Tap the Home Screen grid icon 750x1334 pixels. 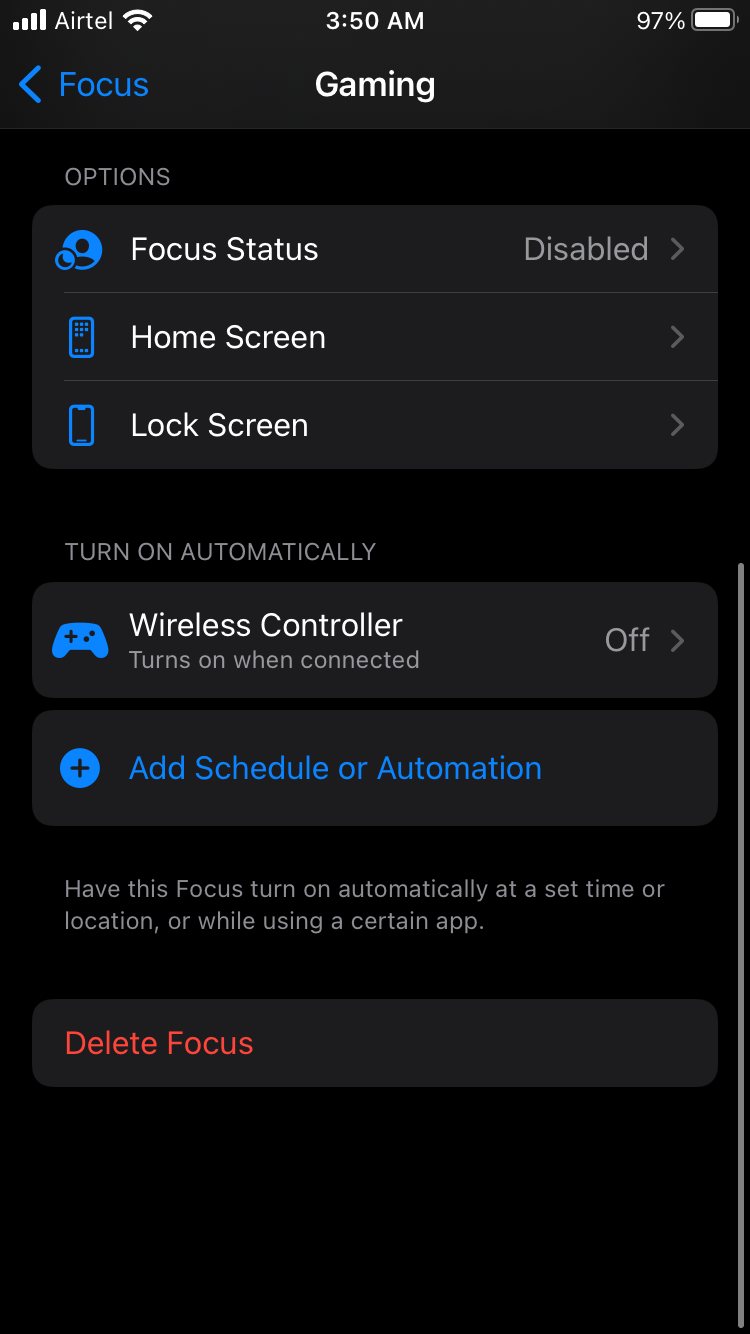pyautogui.click(x=80, y=337)
